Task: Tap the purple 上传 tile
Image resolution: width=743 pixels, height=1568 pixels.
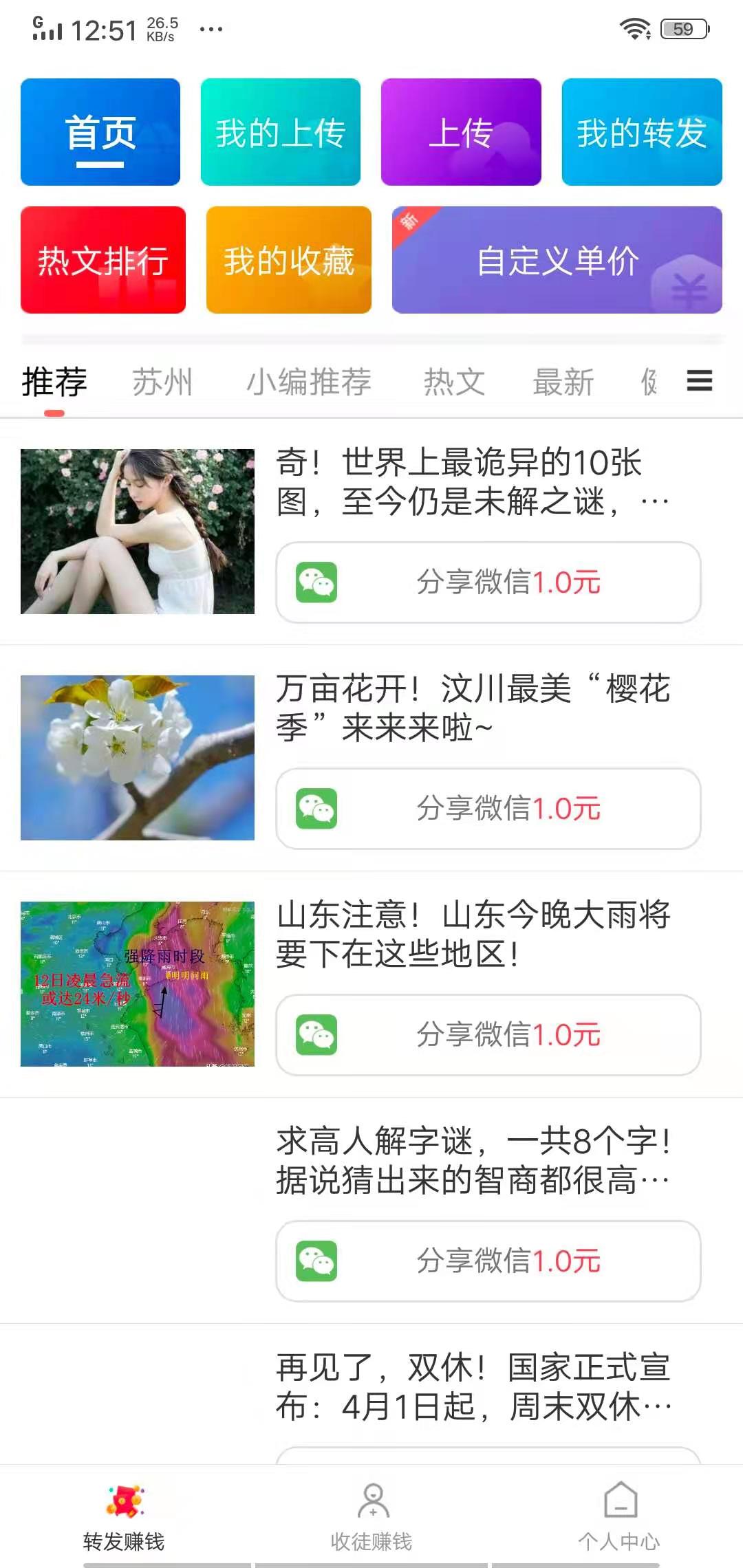Action: click(462, 133)
